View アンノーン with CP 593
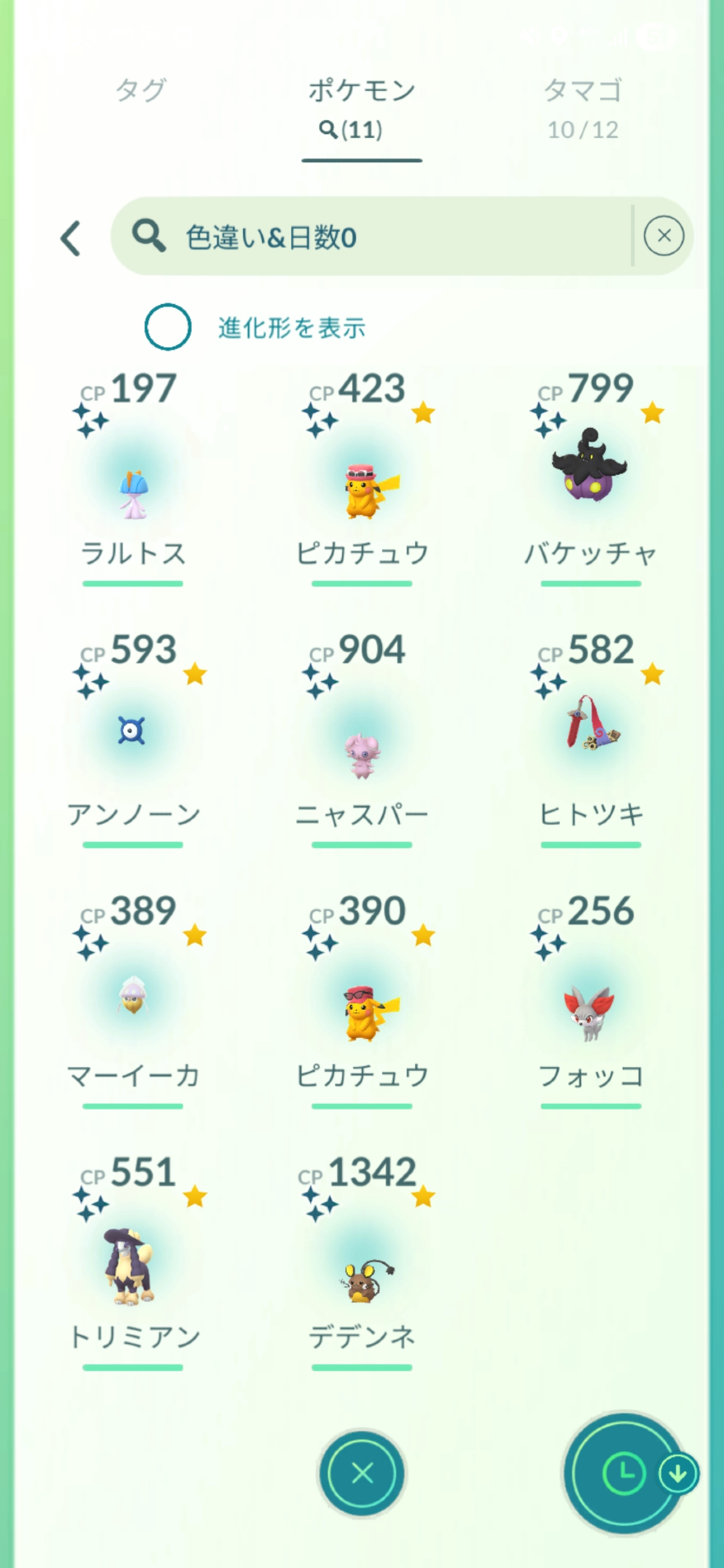This screenshot has width=724, height=1568. click(133, 733)
